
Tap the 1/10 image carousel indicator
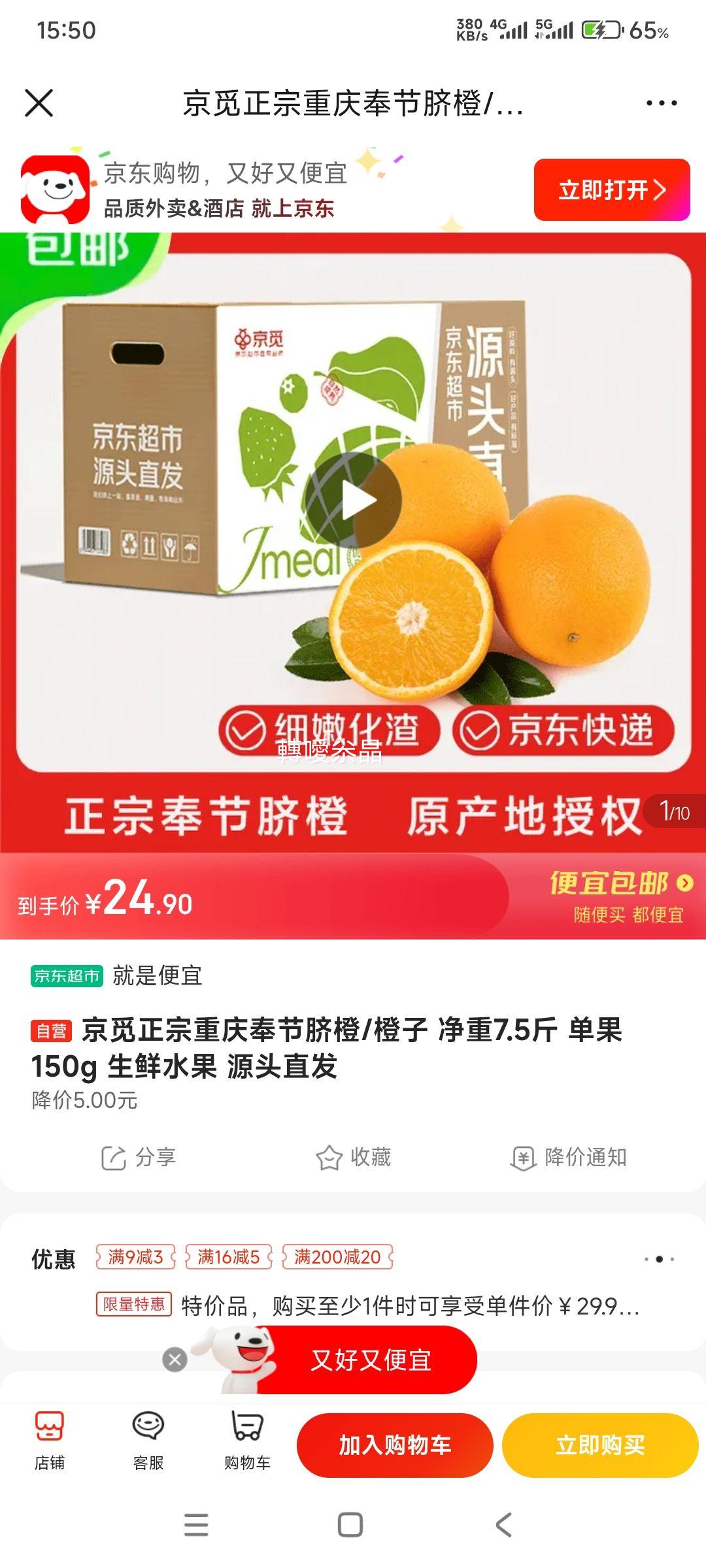point(674,810)
